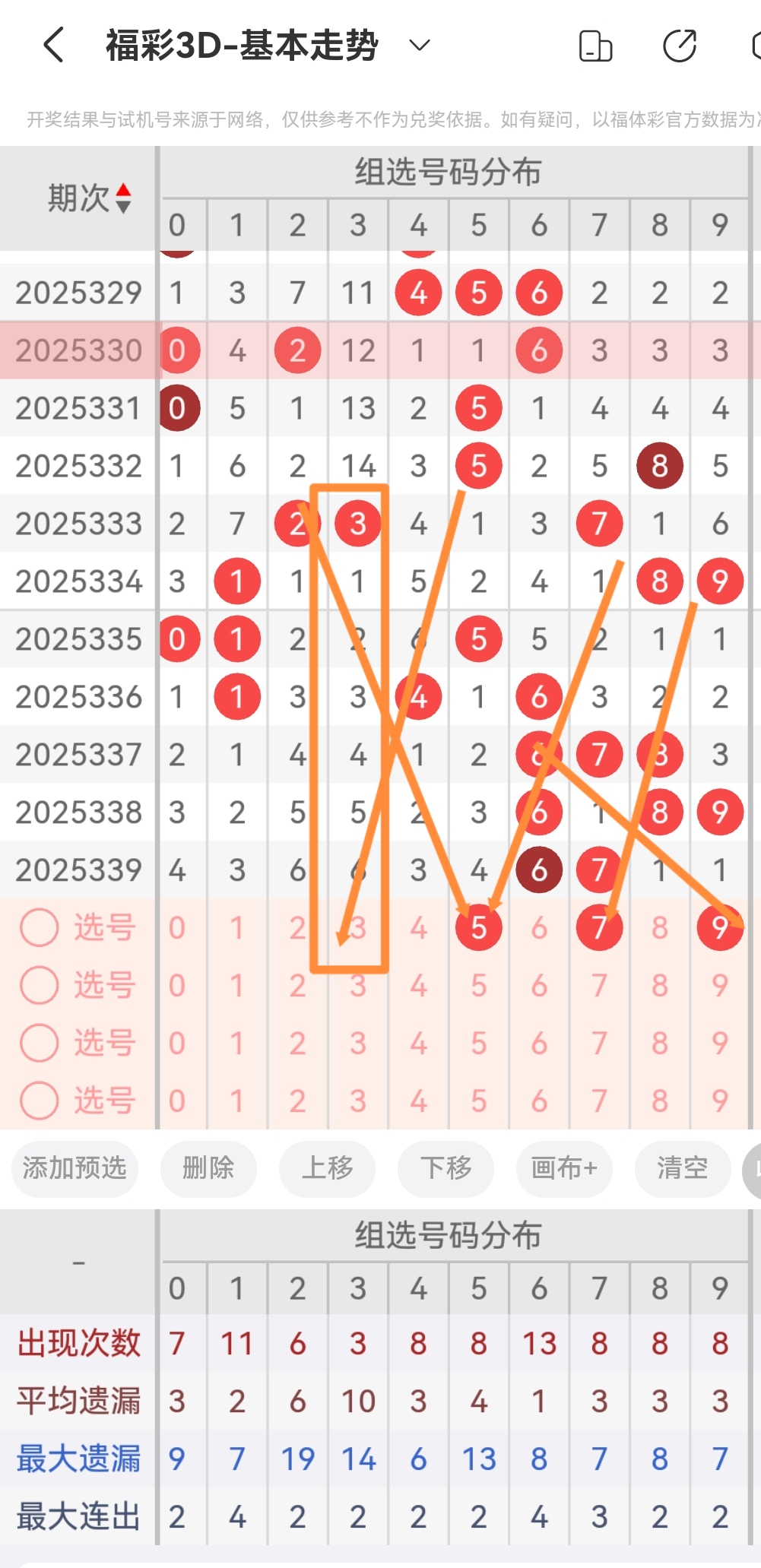
Task: Tap the screen rotation icon at the top
Action: [596, 45]
